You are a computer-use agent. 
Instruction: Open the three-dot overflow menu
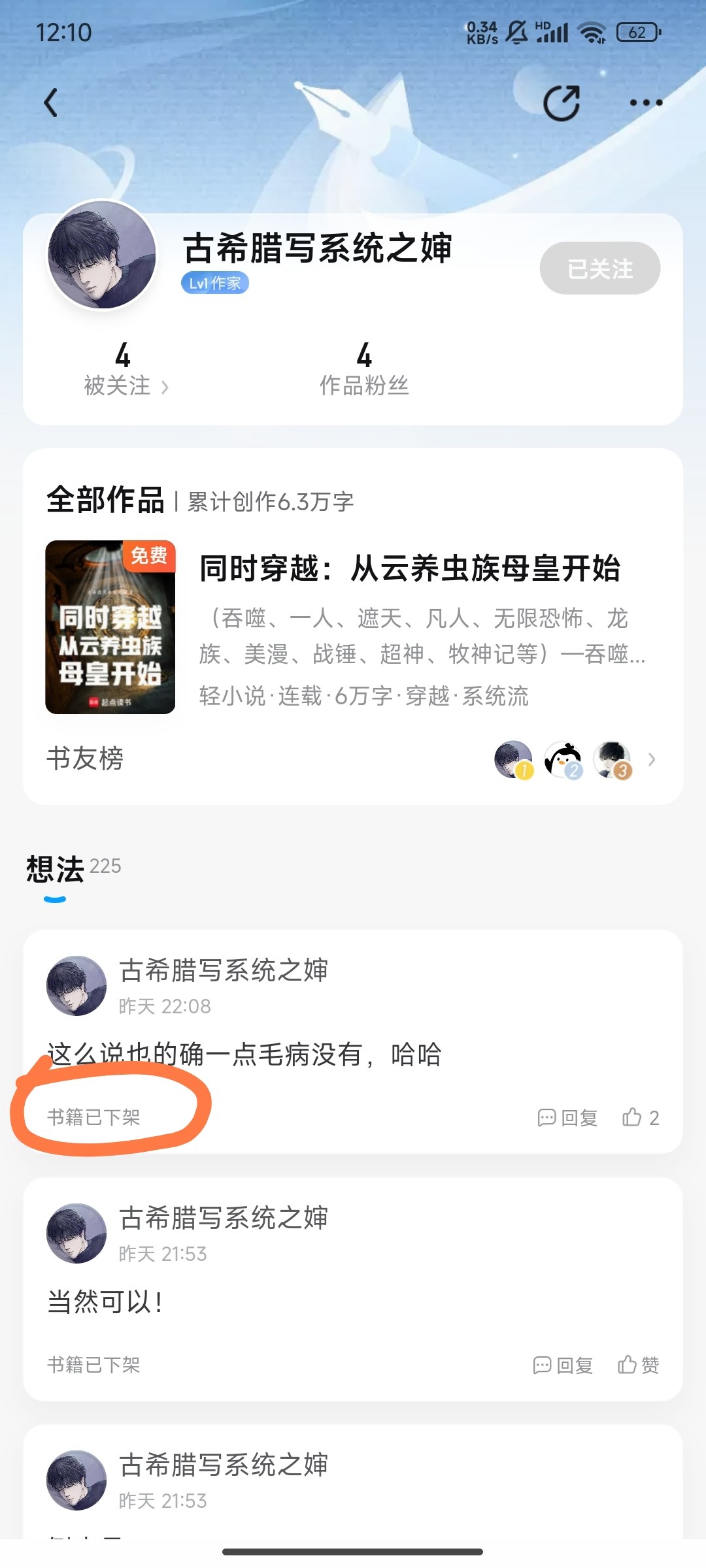pos(646,103)
